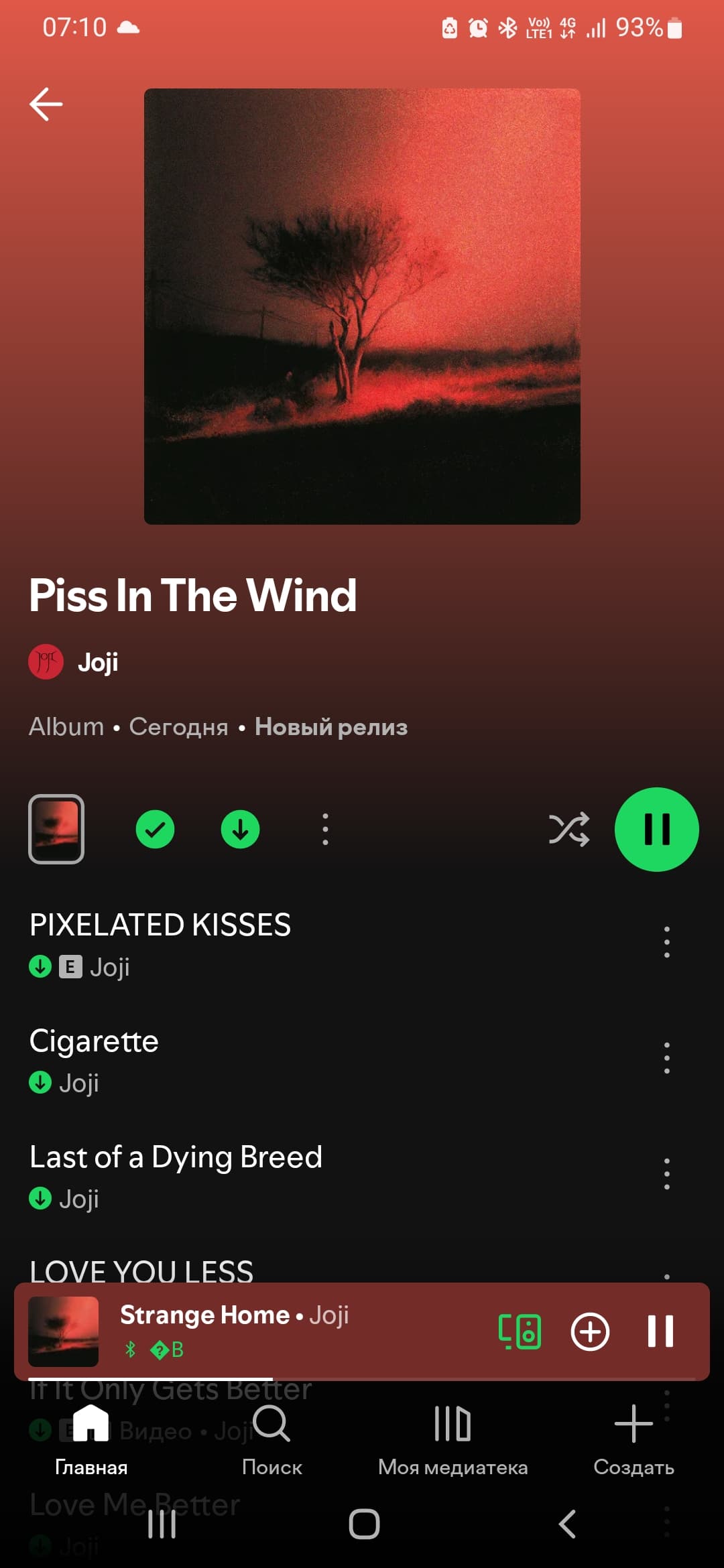The height and width of the screenshot is (1568, 724).
Task: Remove album from library via green checkmark
Action: (x=155, y=829)
